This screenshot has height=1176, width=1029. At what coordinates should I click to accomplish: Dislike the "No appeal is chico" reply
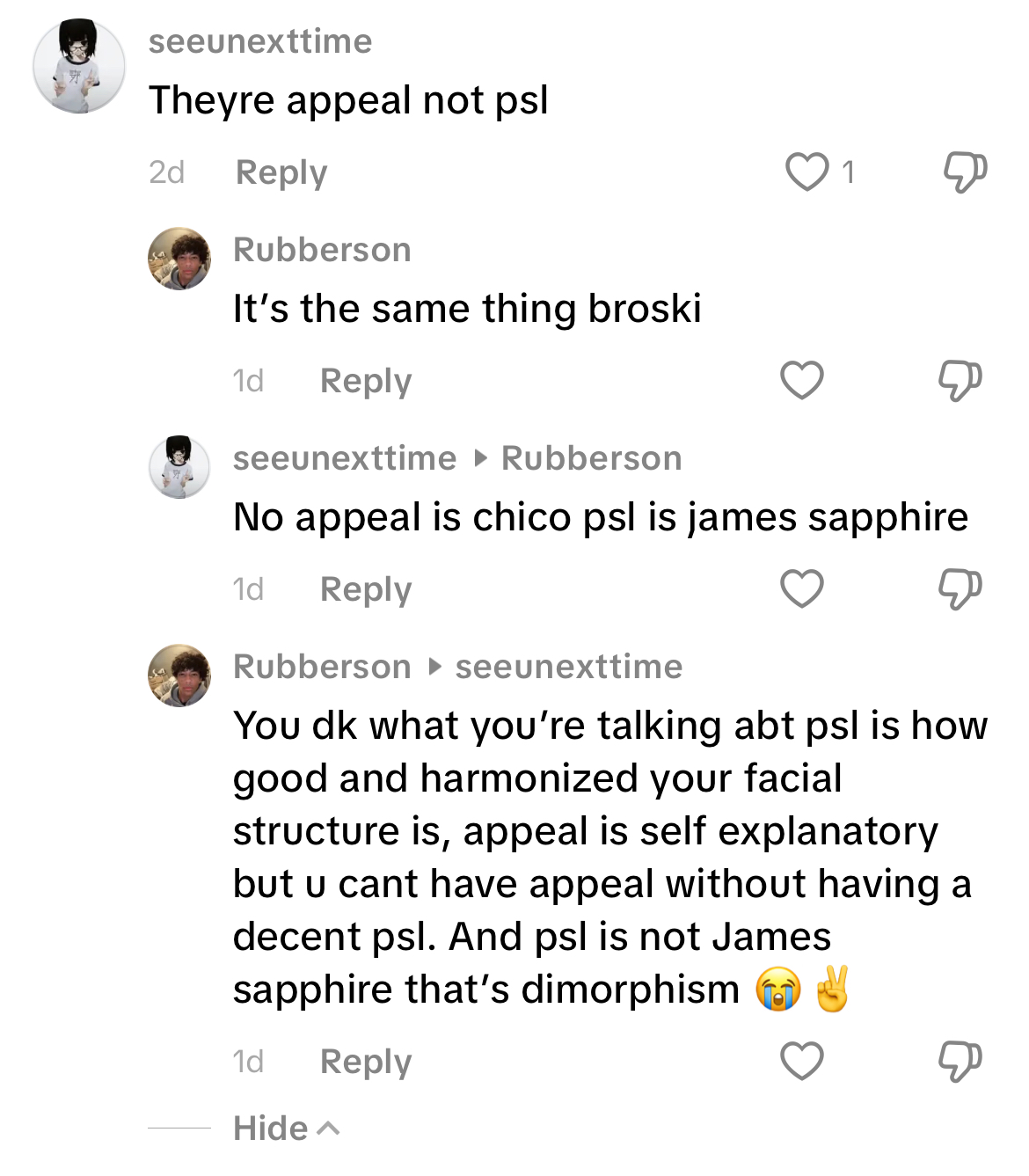click(960, 588)
